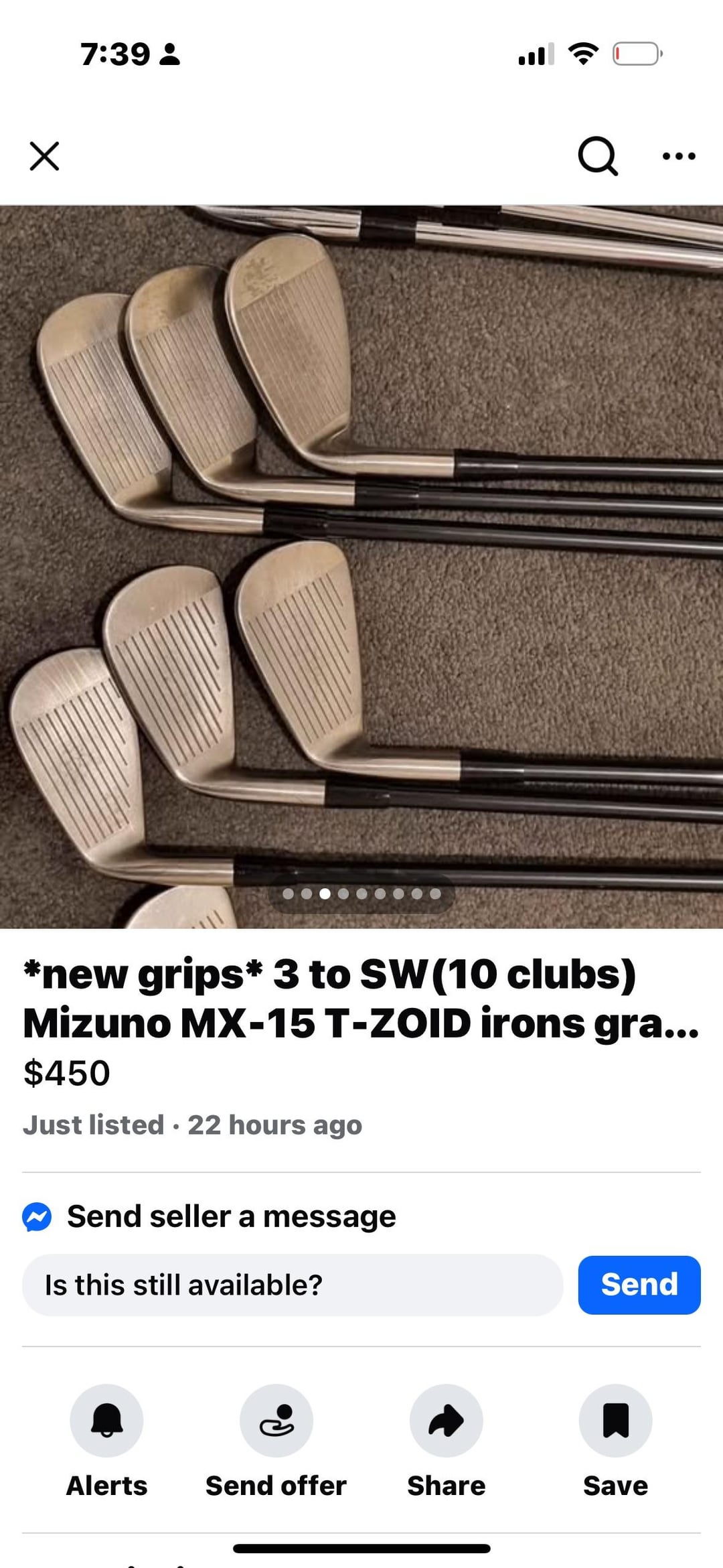
Task: Turn on alerts for this listing
Action: 106,1420
